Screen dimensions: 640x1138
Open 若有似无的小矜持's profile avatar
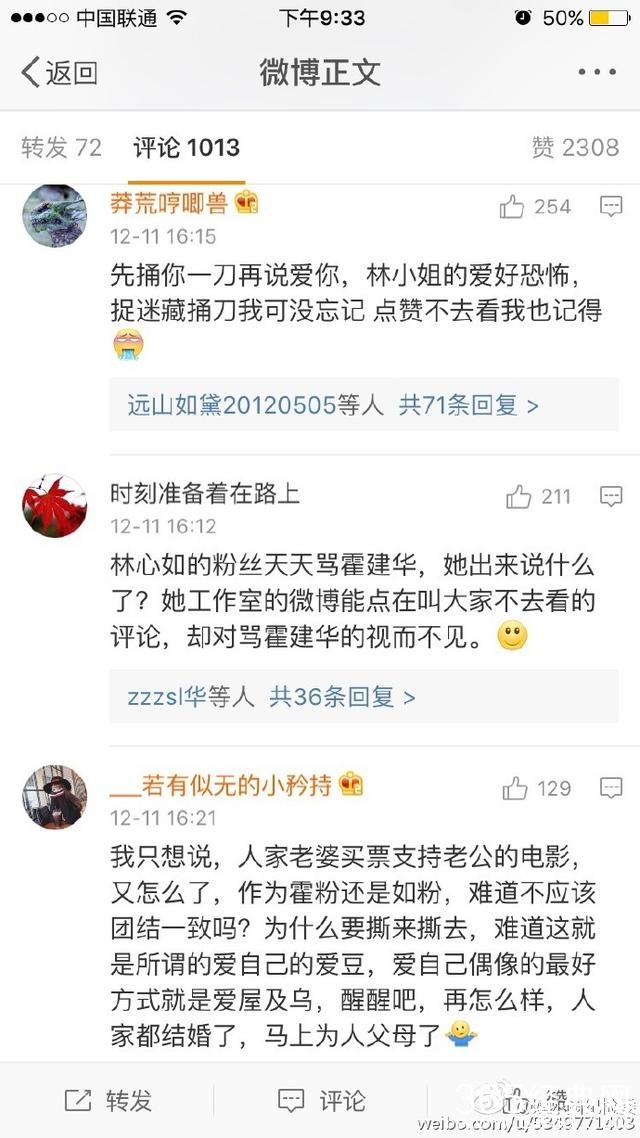pos(55,797)
